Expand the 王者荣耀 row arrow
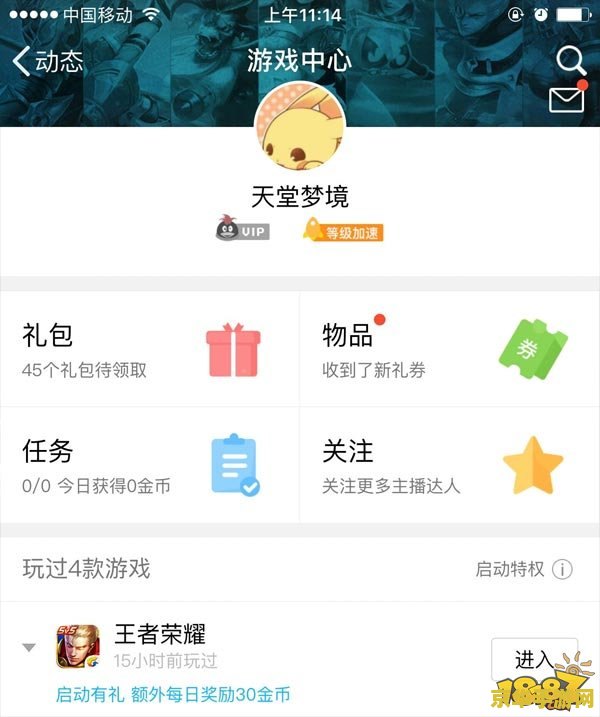 [x=30, y=647]
